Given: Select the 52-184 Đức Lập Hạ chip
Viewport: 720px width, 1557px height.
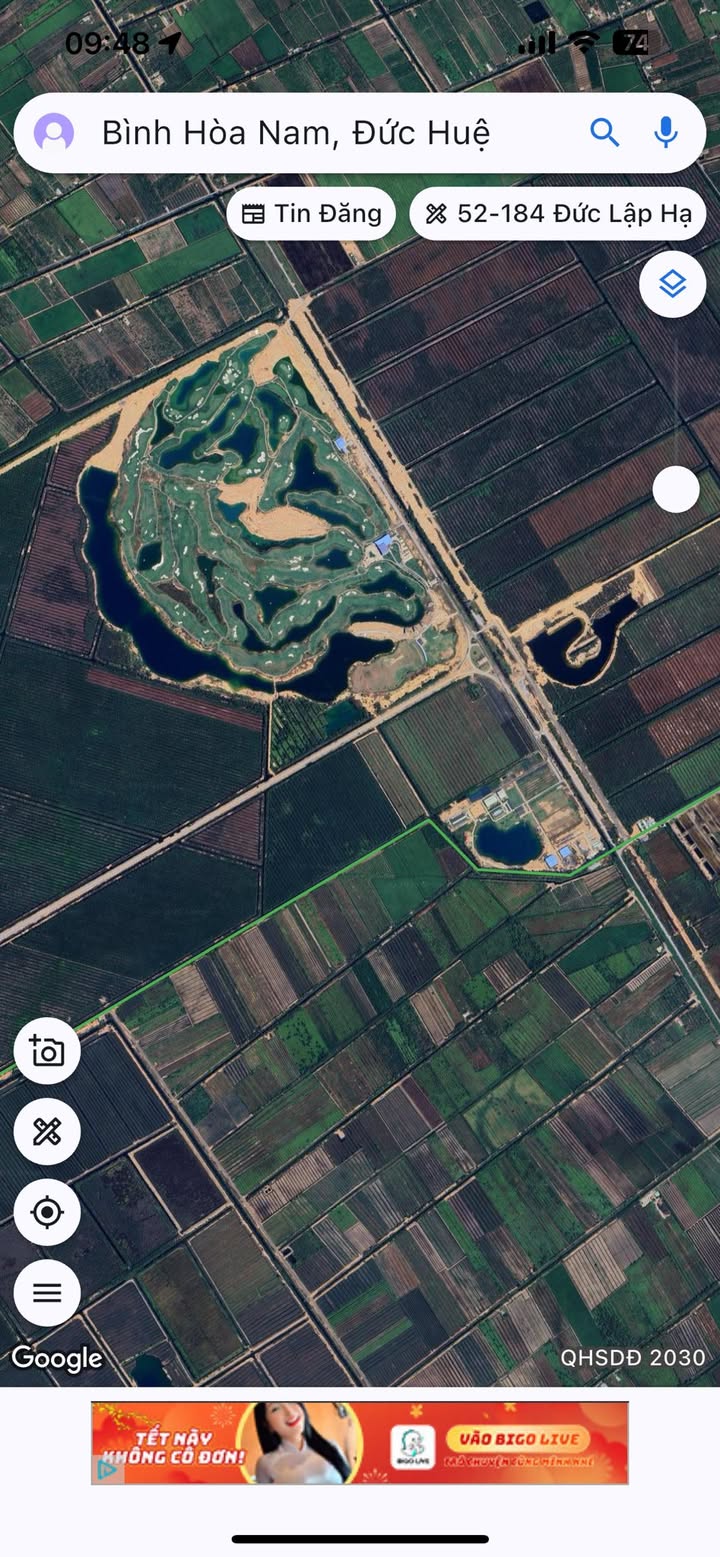Looking at the screenshot, I should (x=558, y=213).
